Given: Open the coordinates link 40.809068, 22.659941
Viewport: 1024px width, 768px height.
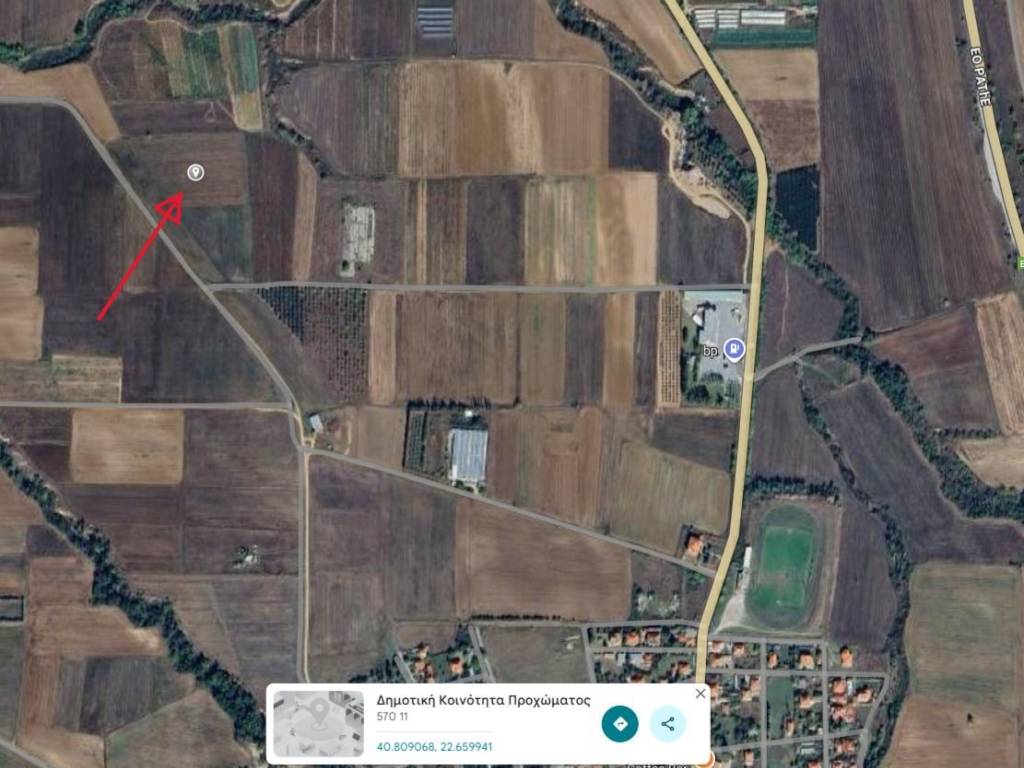Looking at the screenshot, I should (435, 746).
